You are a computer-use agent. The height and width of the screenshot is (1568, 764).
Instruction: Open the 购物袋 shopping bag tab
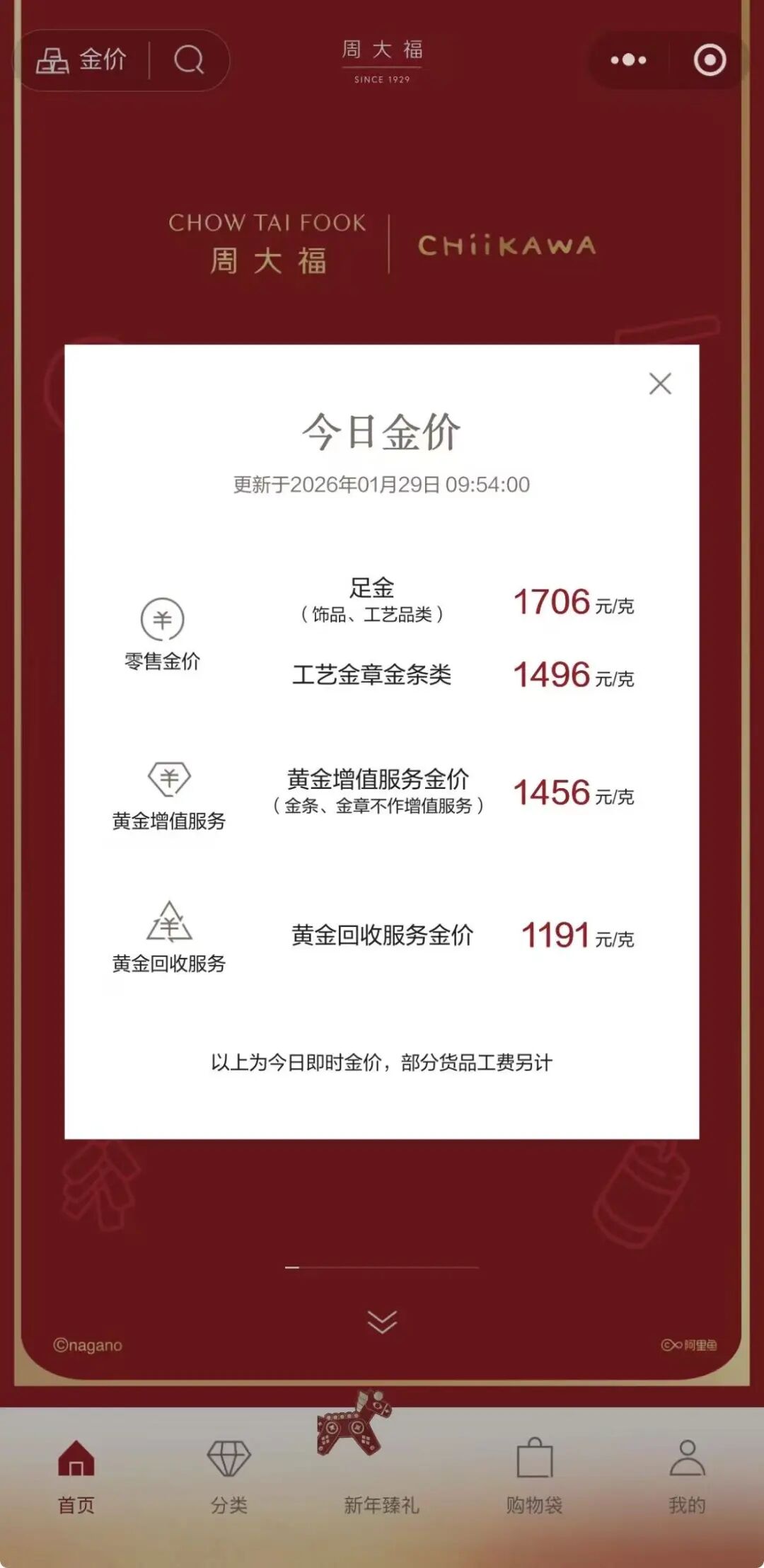coord(534,1476)
